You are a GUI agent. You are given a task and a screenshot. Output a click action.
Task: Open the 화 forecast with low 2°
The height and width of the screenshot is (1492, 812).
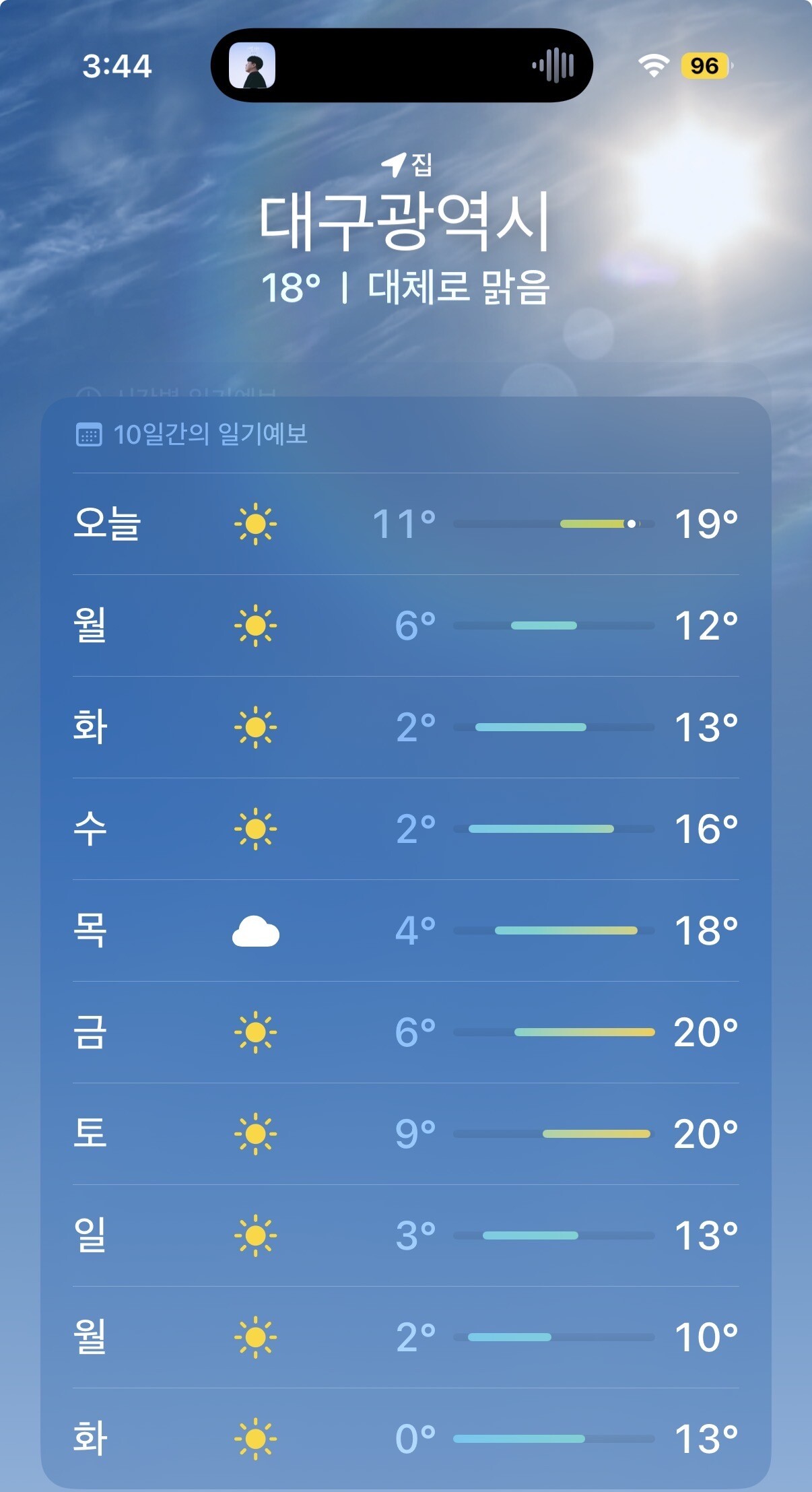406,727
